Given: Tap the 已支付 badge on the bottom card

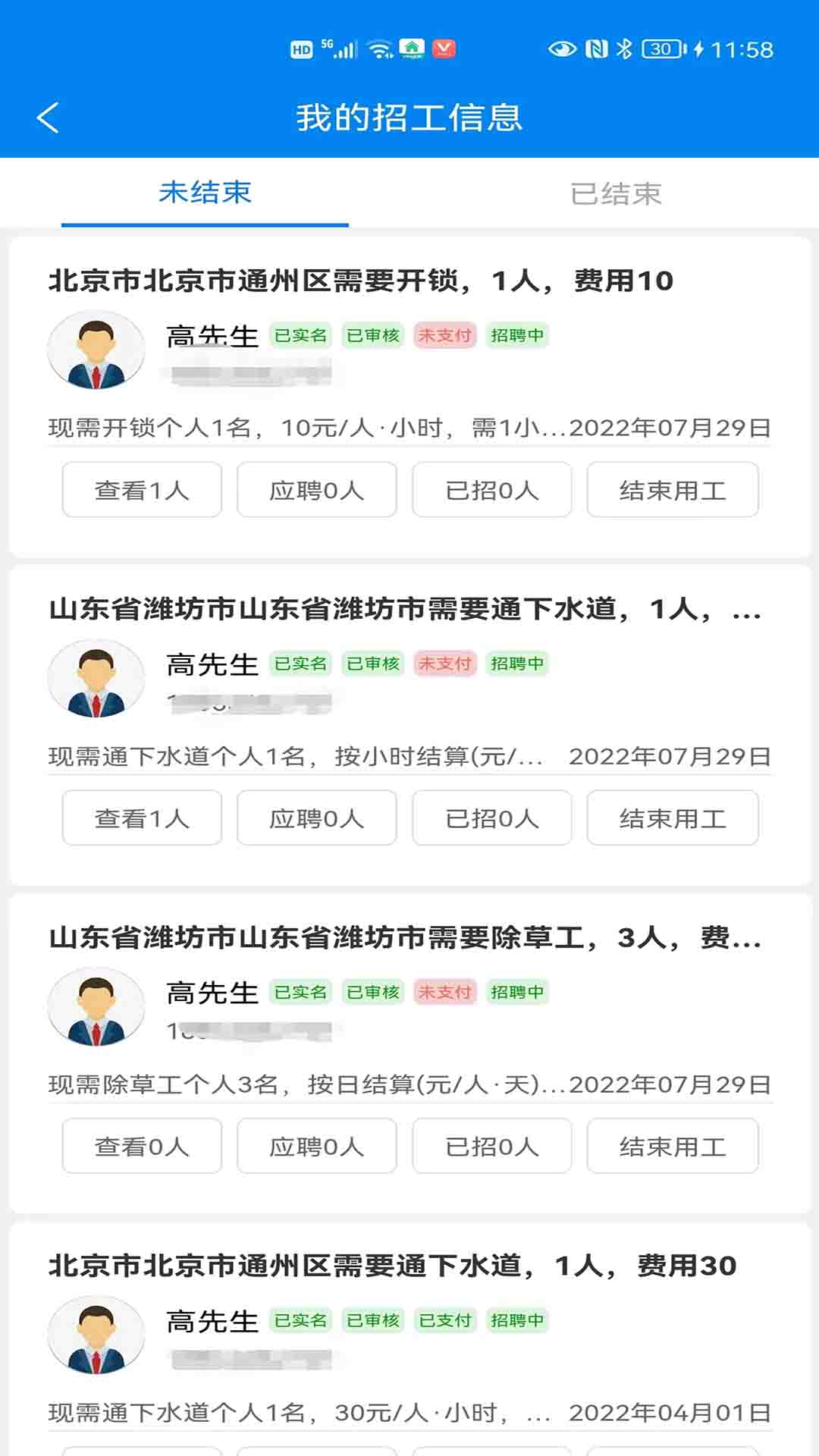Looking at the screenshot, I should pyautogui.click(x=446, y=1320).
